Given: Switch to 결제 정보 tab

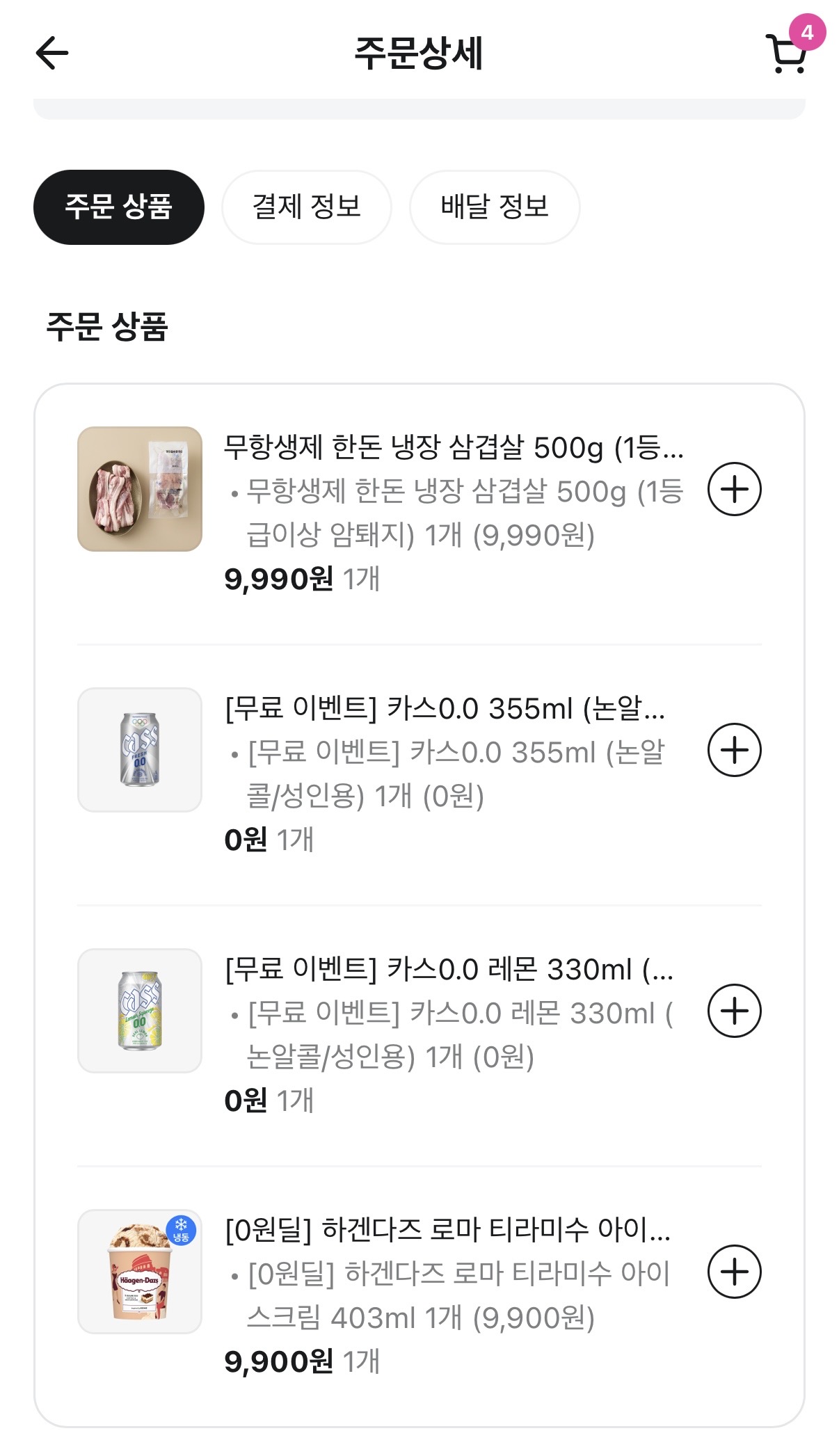Looking at the screenshot, I should (306, 207).
